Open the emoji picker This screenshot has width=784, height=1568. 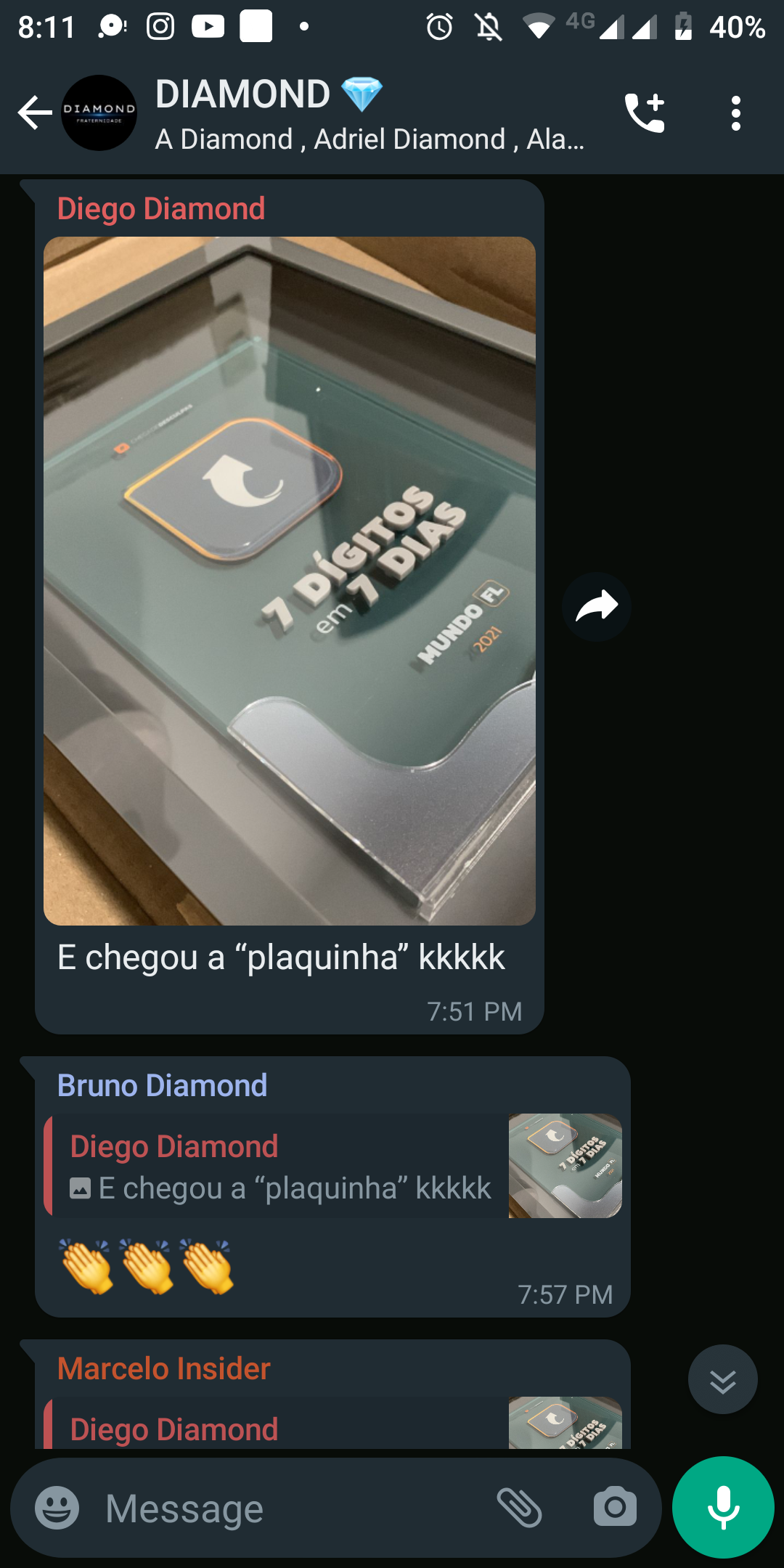pos(57,1508)
